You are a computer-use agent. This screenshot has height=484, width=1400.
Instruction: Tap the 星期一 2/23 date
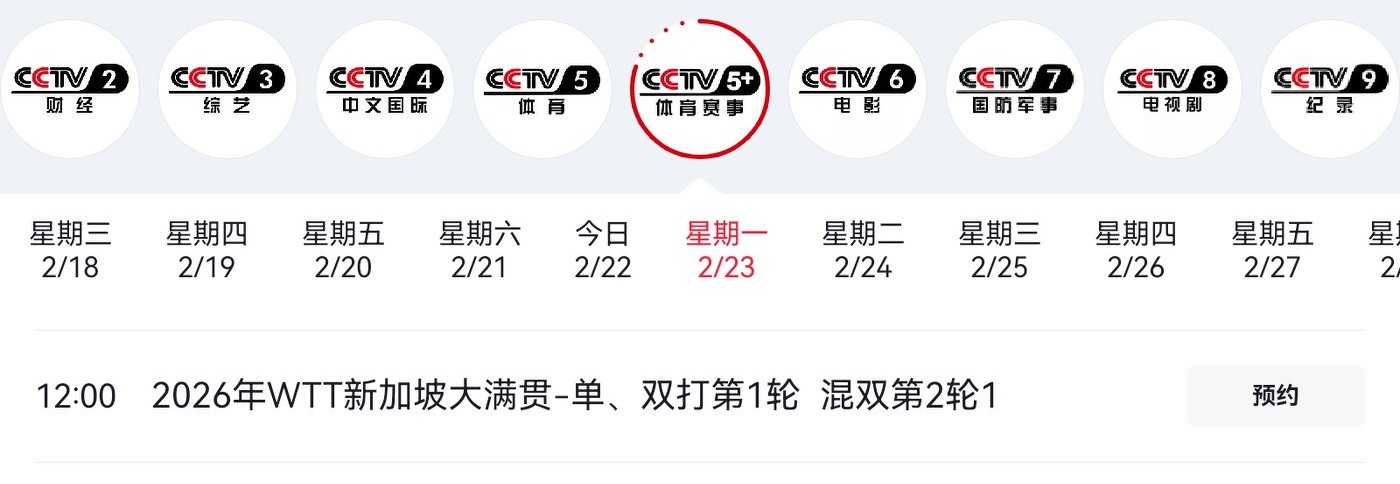pos(727,250)
